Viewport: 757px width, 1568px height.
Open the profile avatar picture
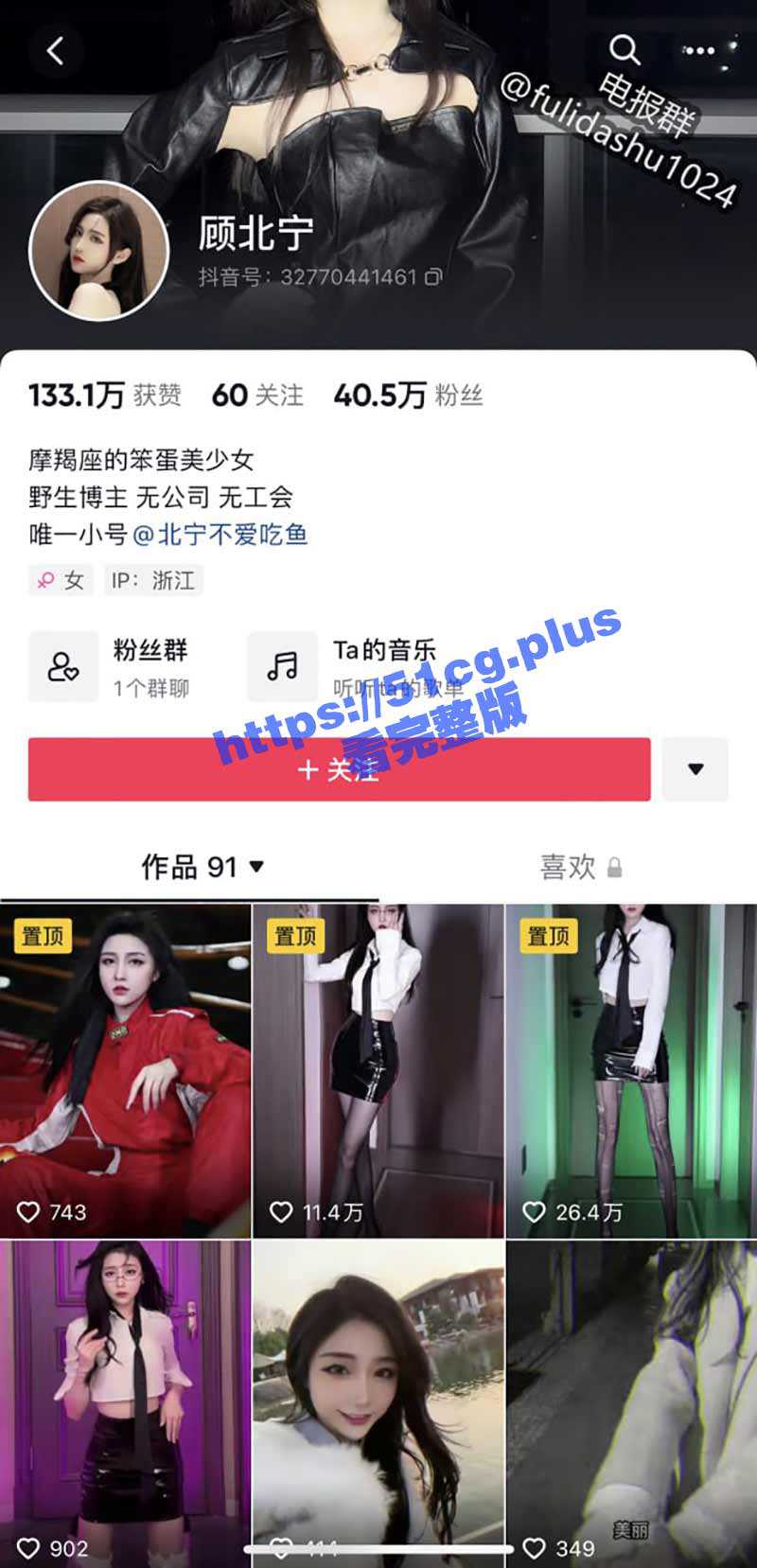(x=98, y=251)
